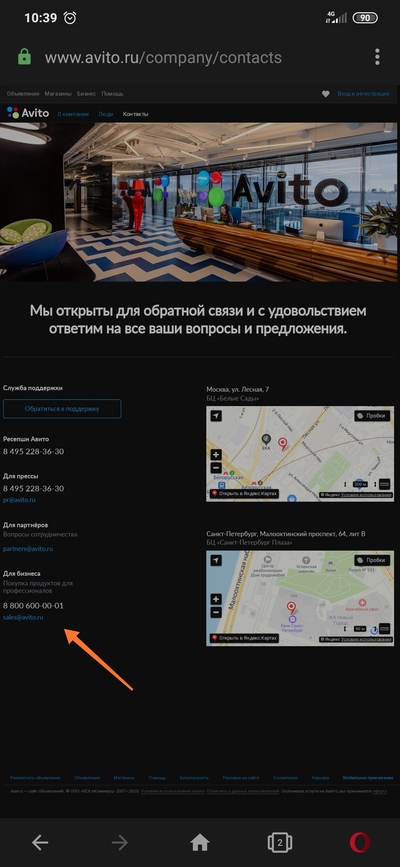Viewport: 400px width, 867px height.
Task: Open the Магазины link in the top bar
Action: (58, 94)
